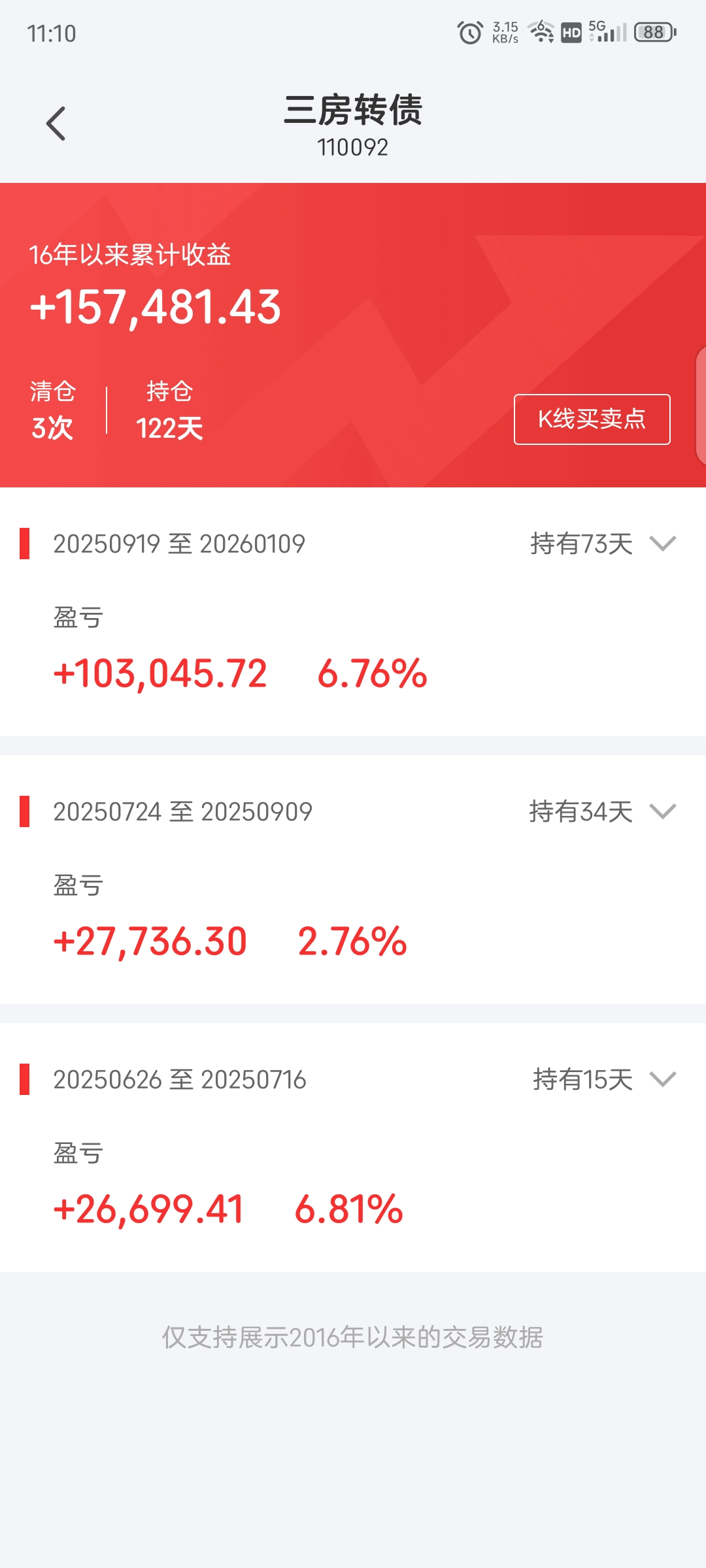
Task: Expand the 持有73天 trade record
Action: 662,544
